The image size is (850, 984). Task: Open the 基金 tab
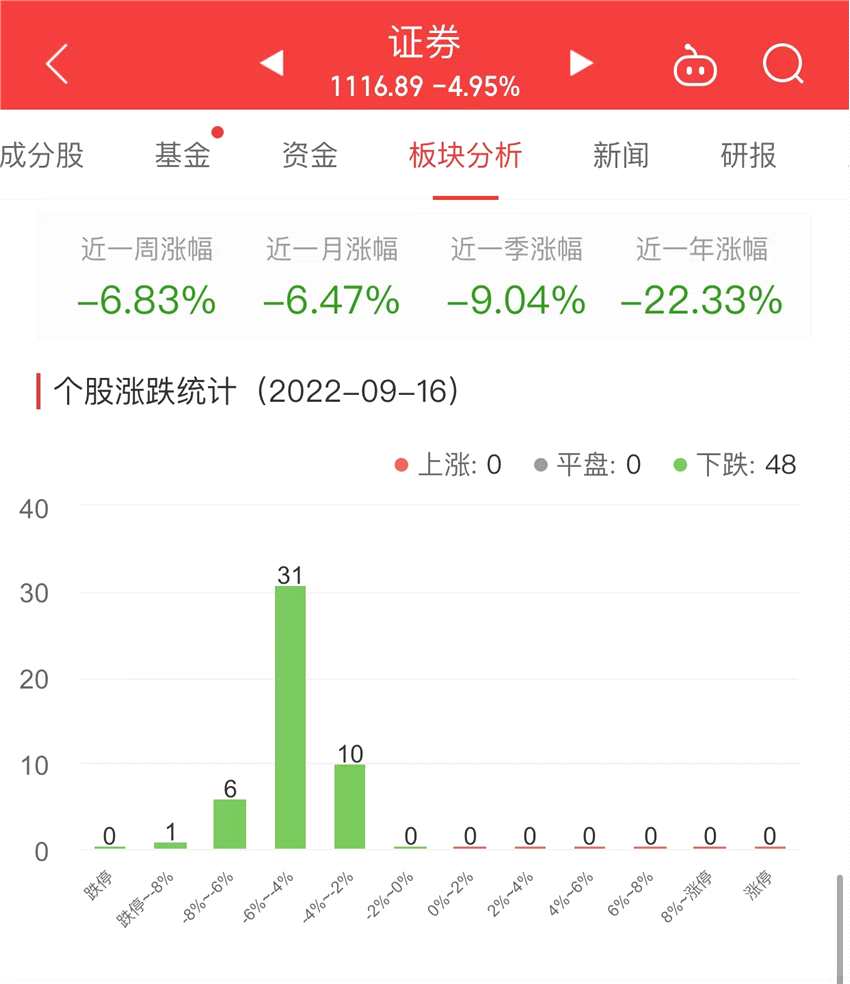click(x=183, y=156)
